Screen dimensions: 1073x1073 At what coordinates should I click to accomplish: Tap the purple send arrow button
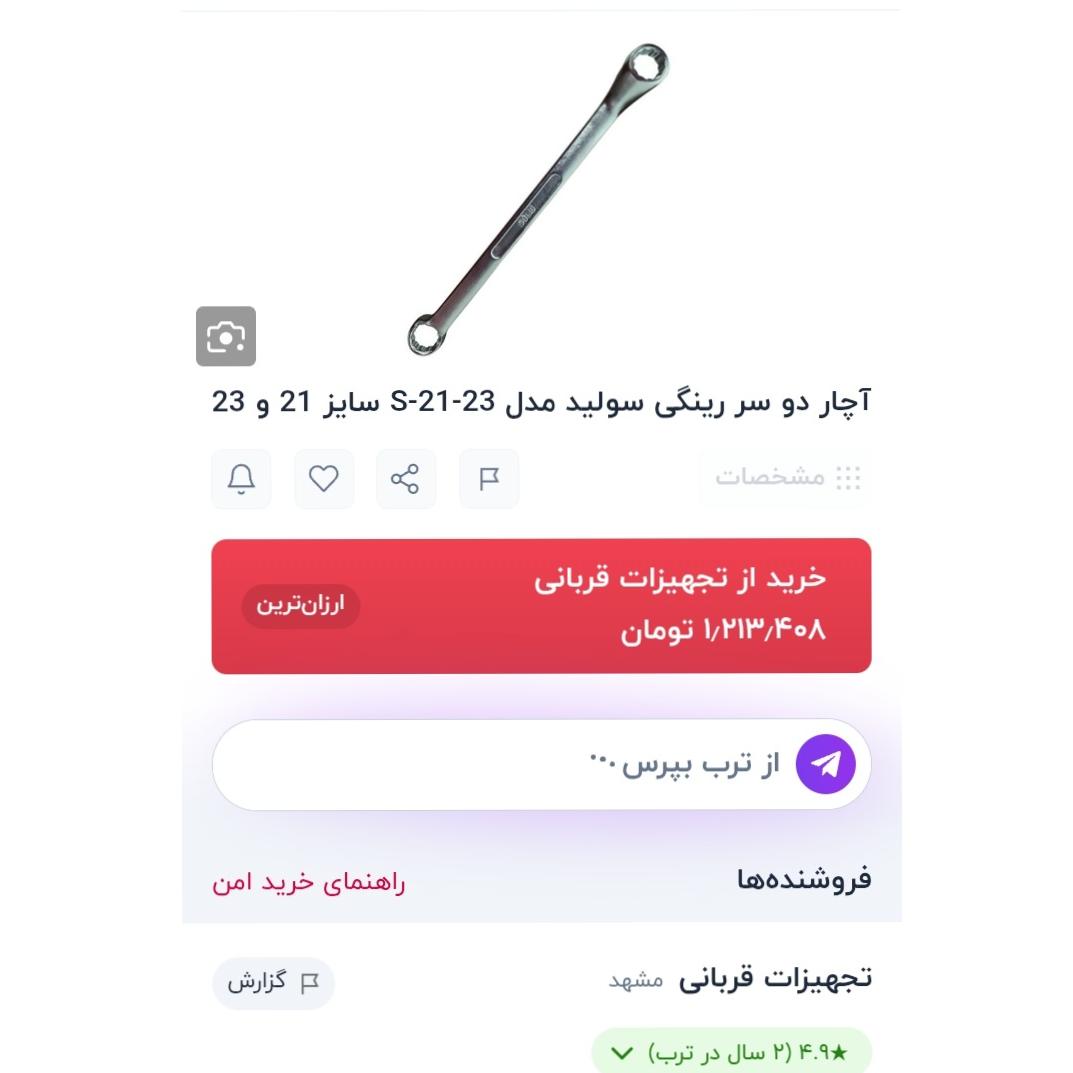coord(825,764)
